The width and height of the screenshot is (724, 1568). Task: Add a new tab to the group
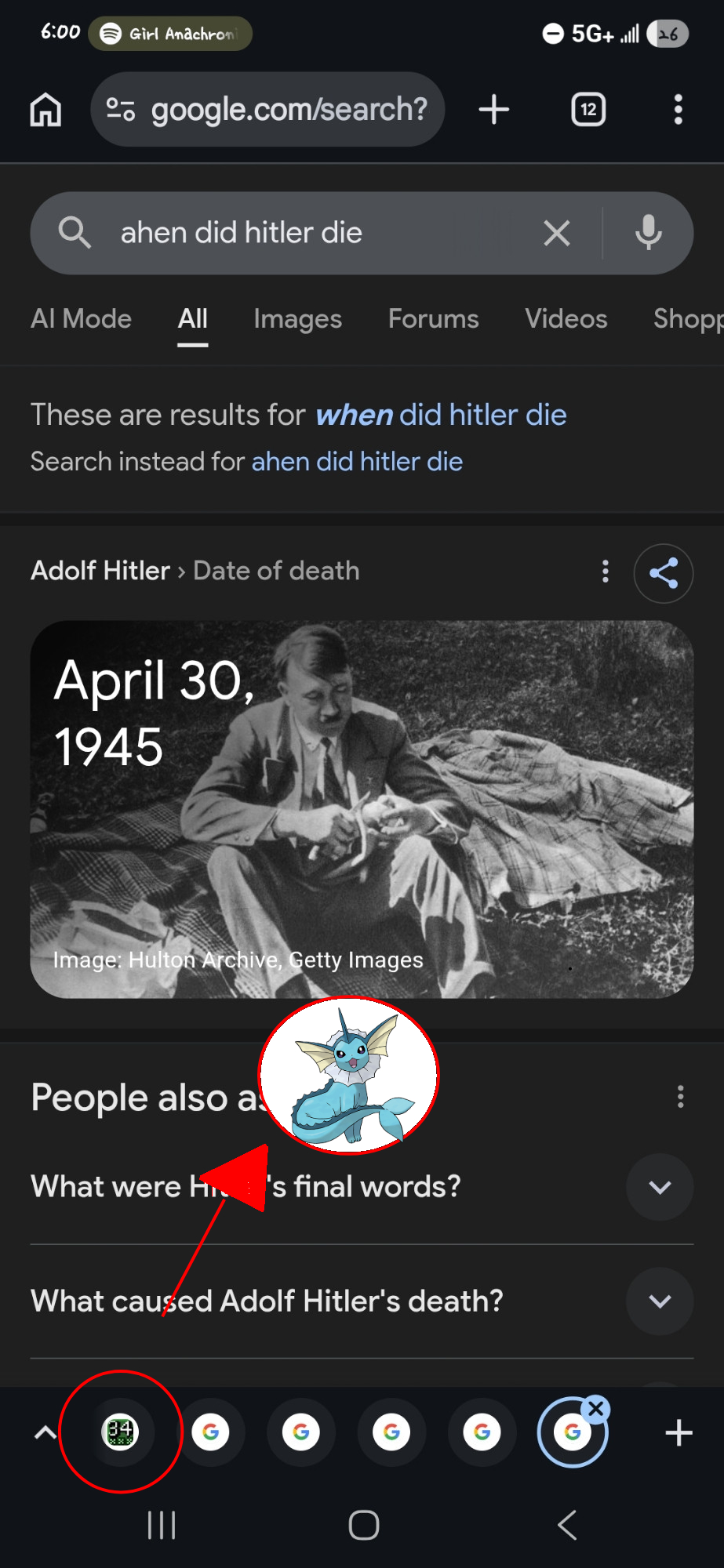click(679, 1433)
